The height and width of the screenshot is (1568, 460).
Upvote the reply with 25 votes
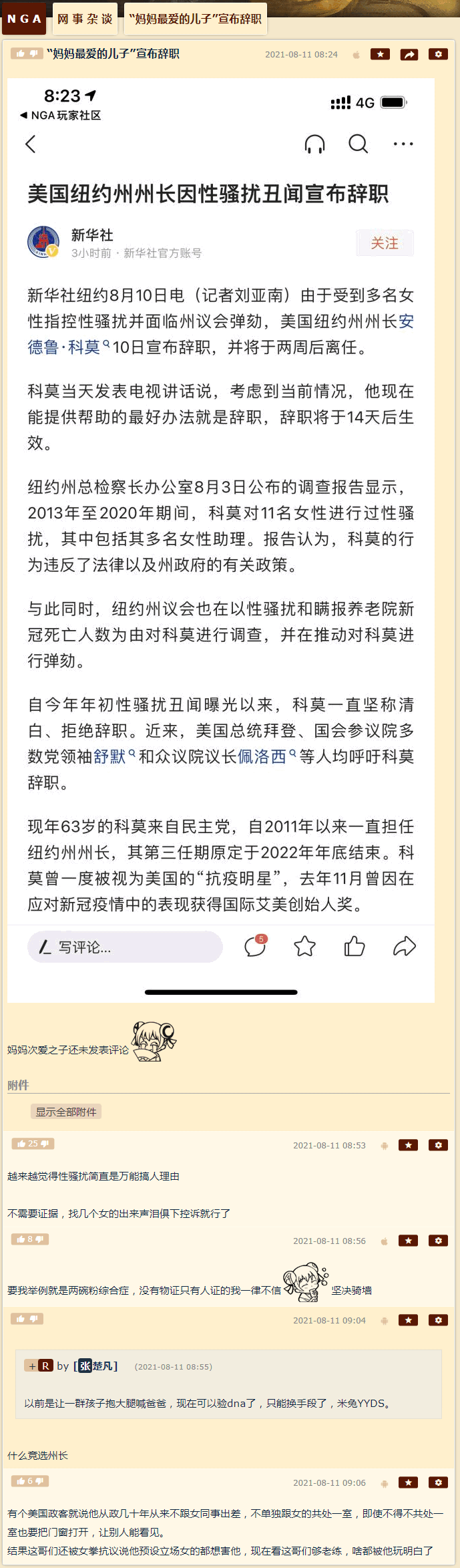21,1144
